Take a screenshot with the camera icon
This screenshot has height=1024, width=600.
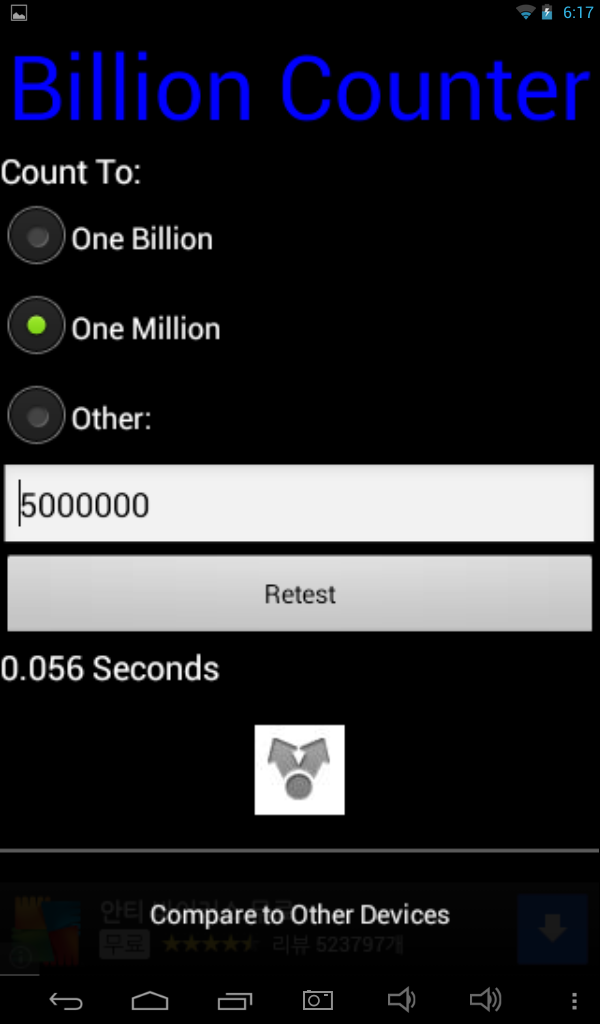pos(318,1000)
